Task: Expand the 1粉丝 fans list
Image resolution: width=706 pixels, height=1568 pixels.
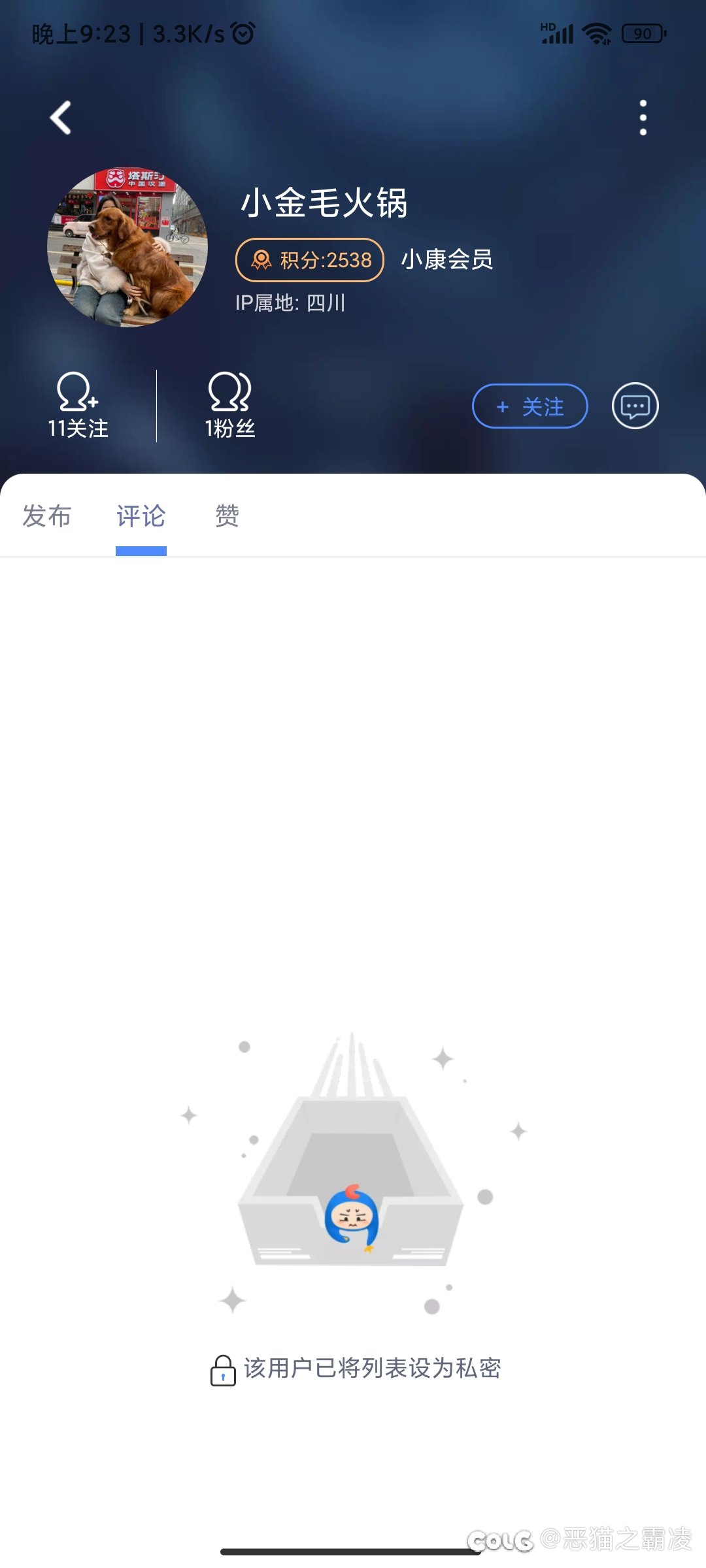Action: point(230,428)
